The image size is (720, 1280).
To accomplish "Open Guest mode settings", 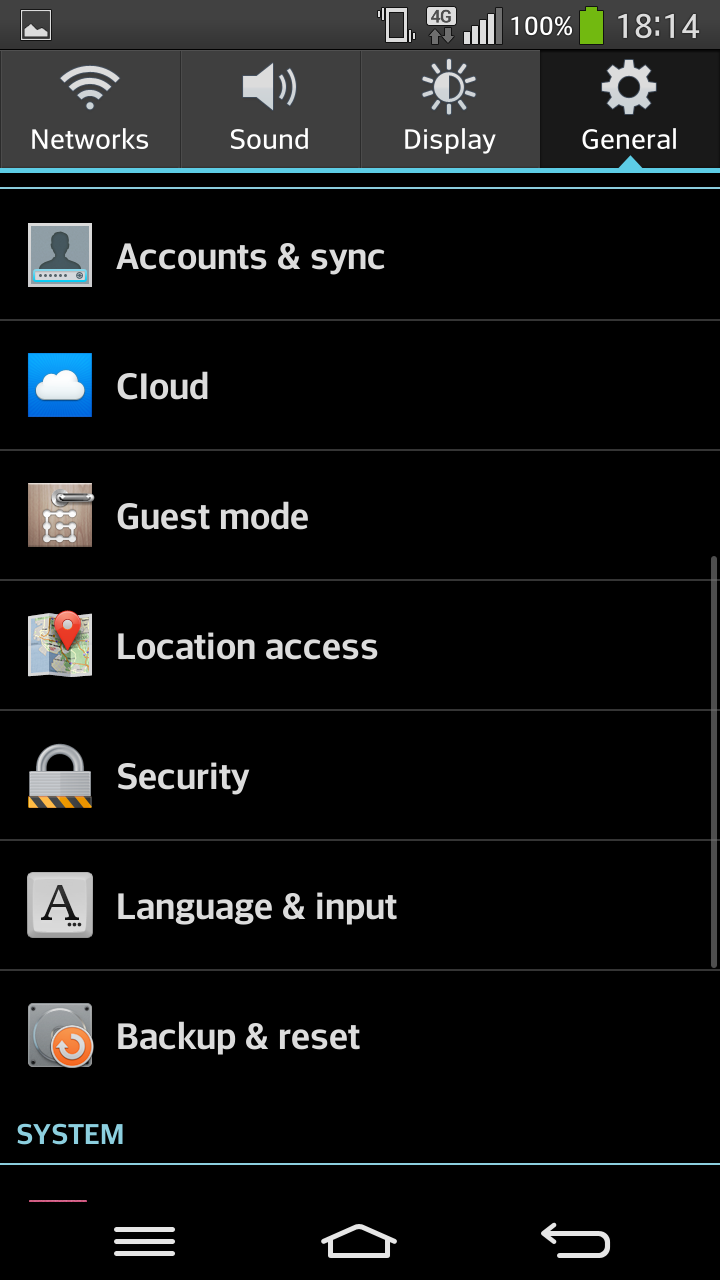I will coord(360,516).
